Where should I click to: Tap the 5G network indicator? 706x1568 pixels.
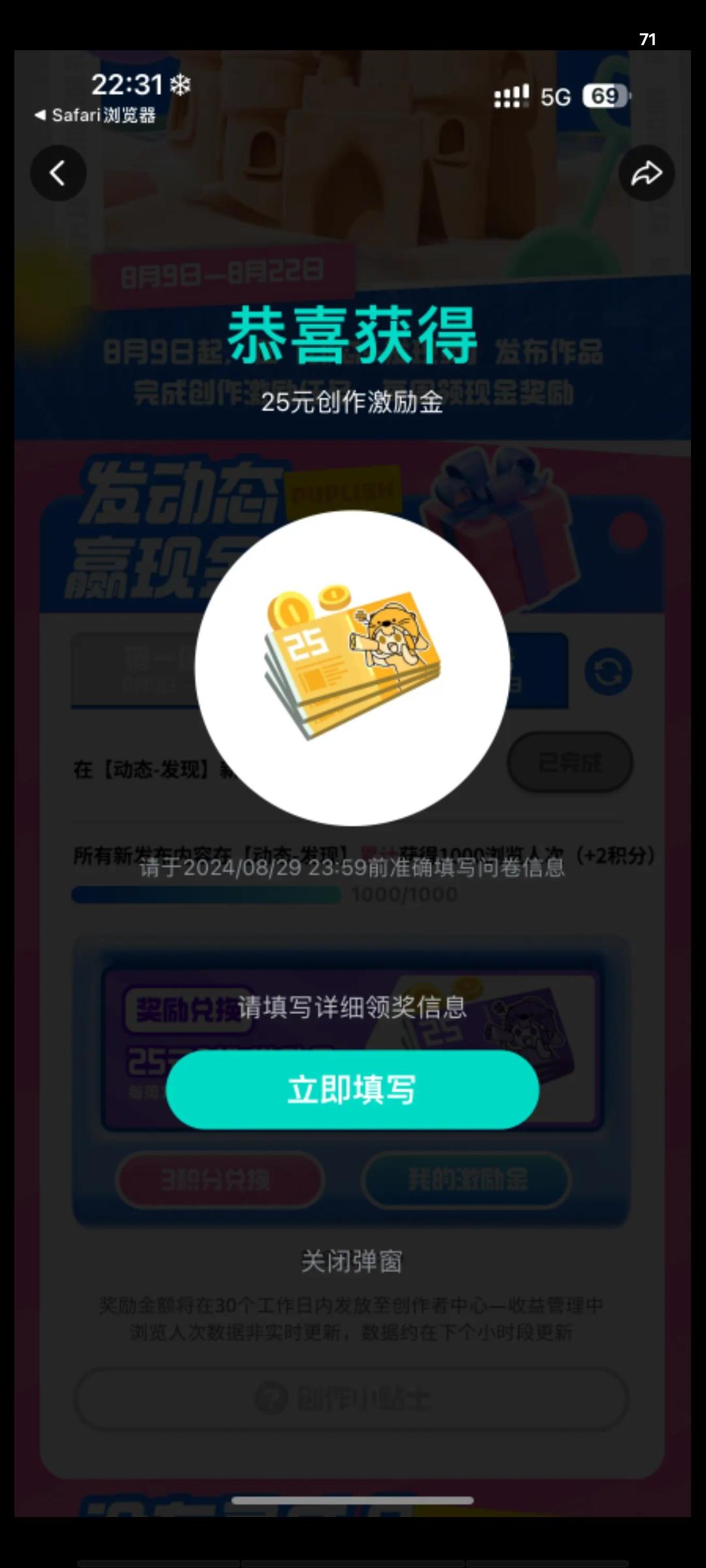click(x=557, y=95)
